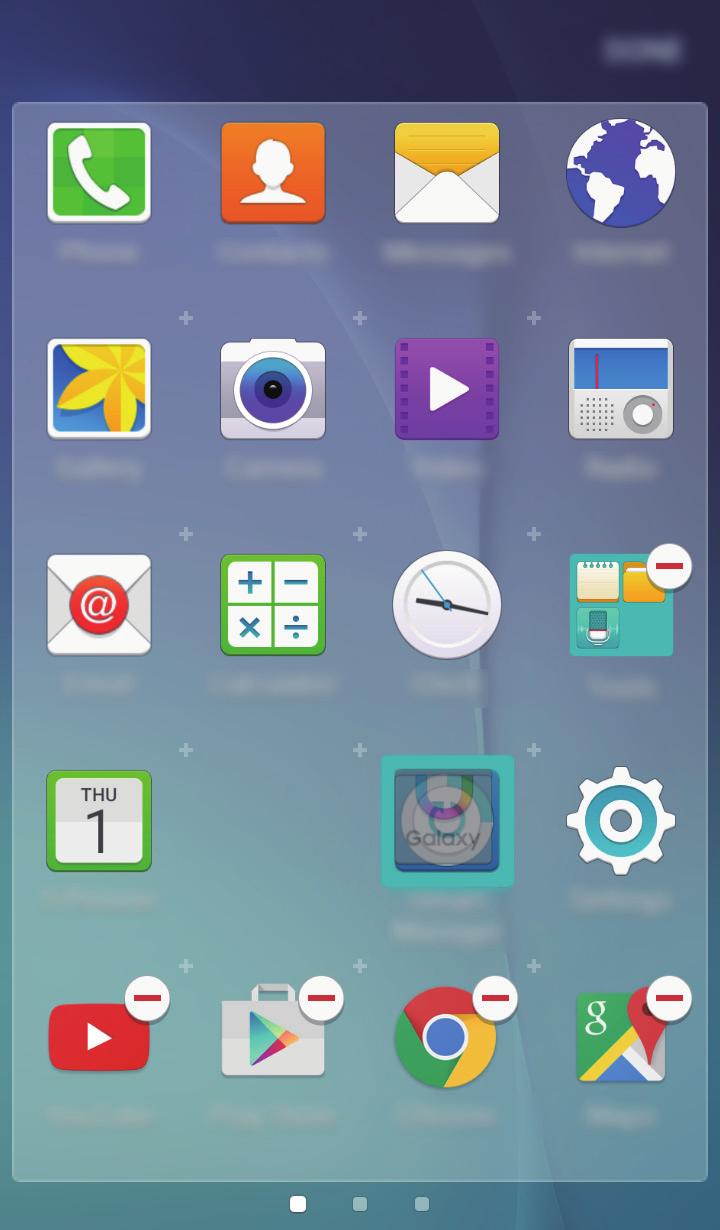Remove Maps with its minus badge

(x=669, y=998)
